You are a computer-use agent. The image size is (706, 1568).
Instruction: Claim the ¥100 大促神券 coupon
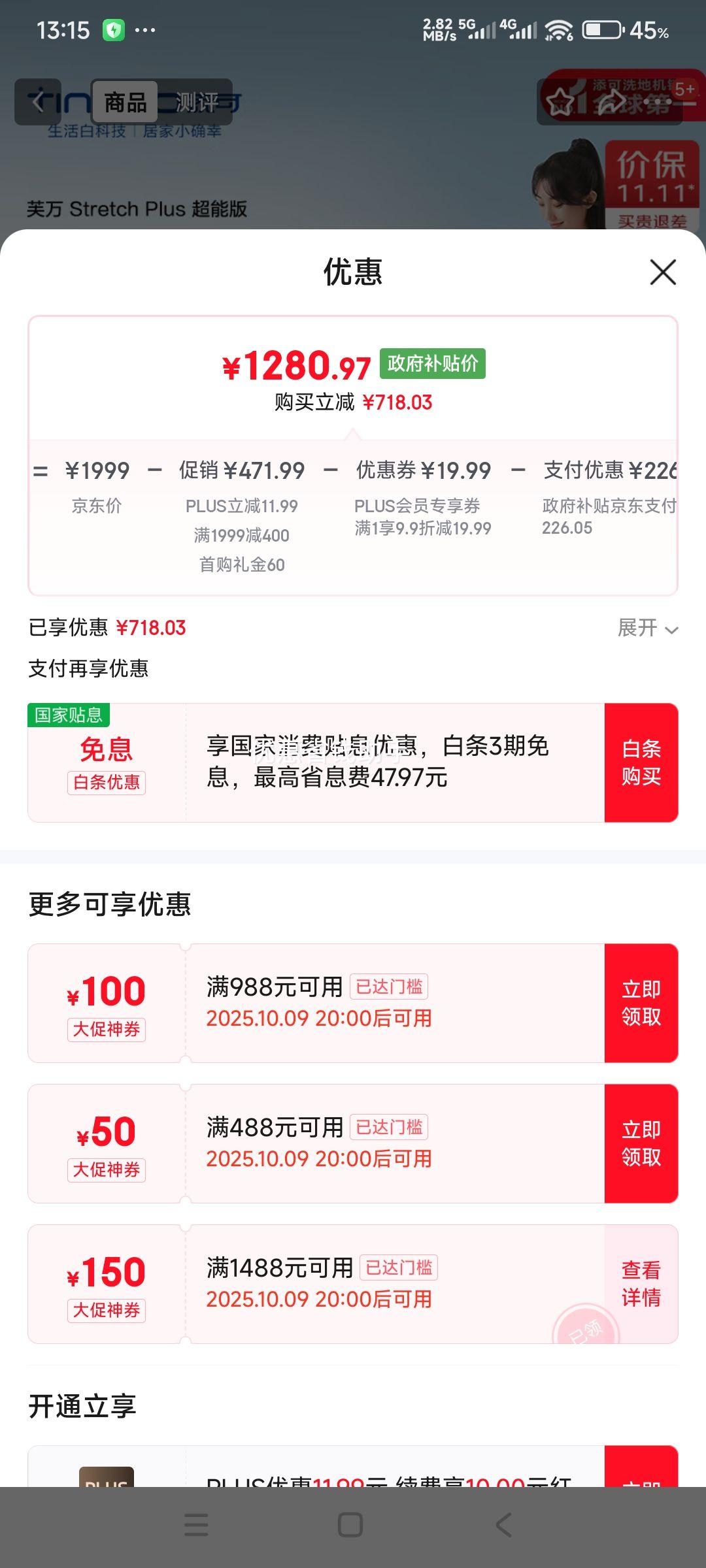pyautogui.click(x=641, y=1003)
